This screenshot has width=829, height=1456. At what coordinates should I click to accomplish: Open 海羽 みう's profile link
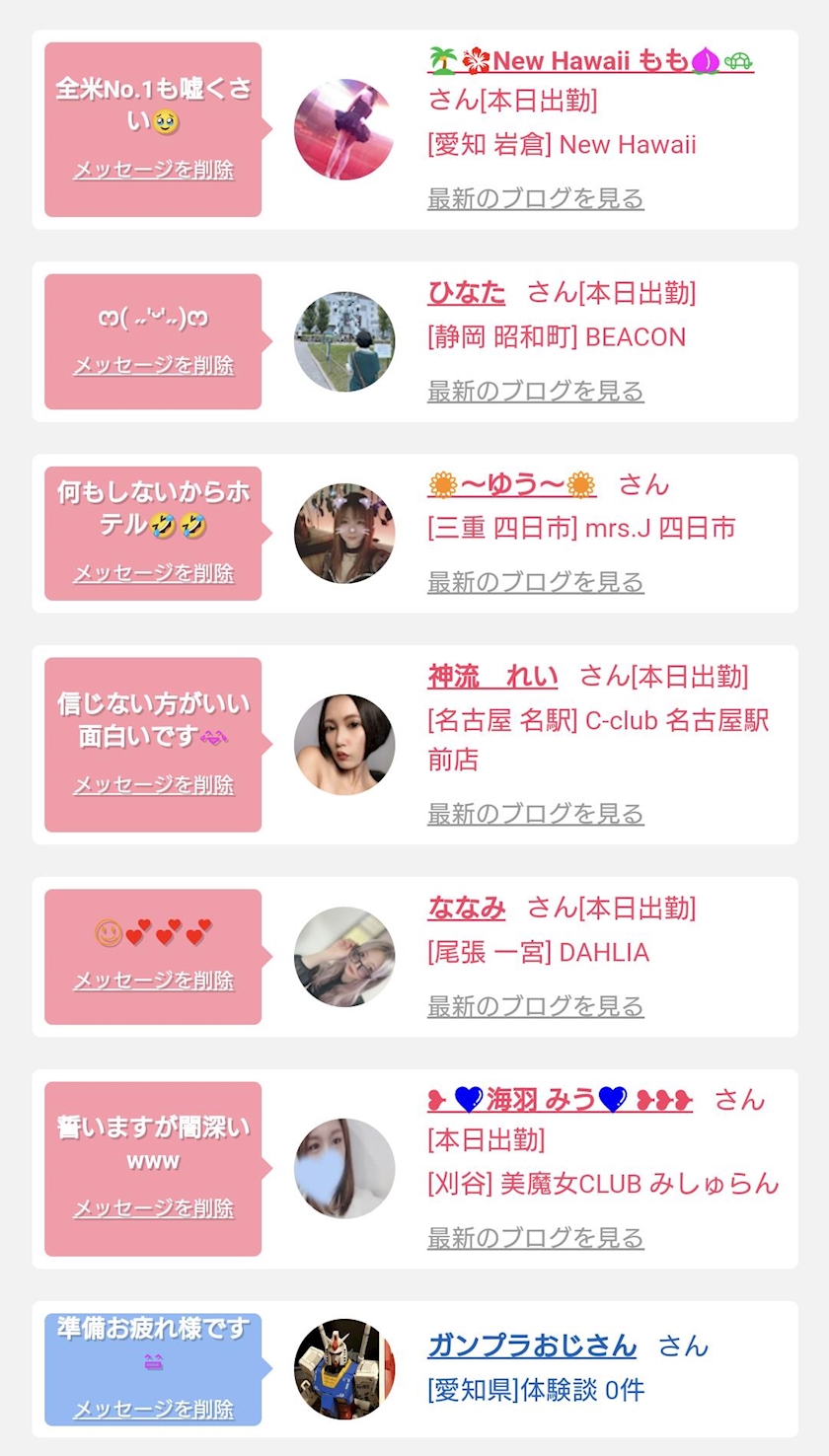pos(560,1099)
